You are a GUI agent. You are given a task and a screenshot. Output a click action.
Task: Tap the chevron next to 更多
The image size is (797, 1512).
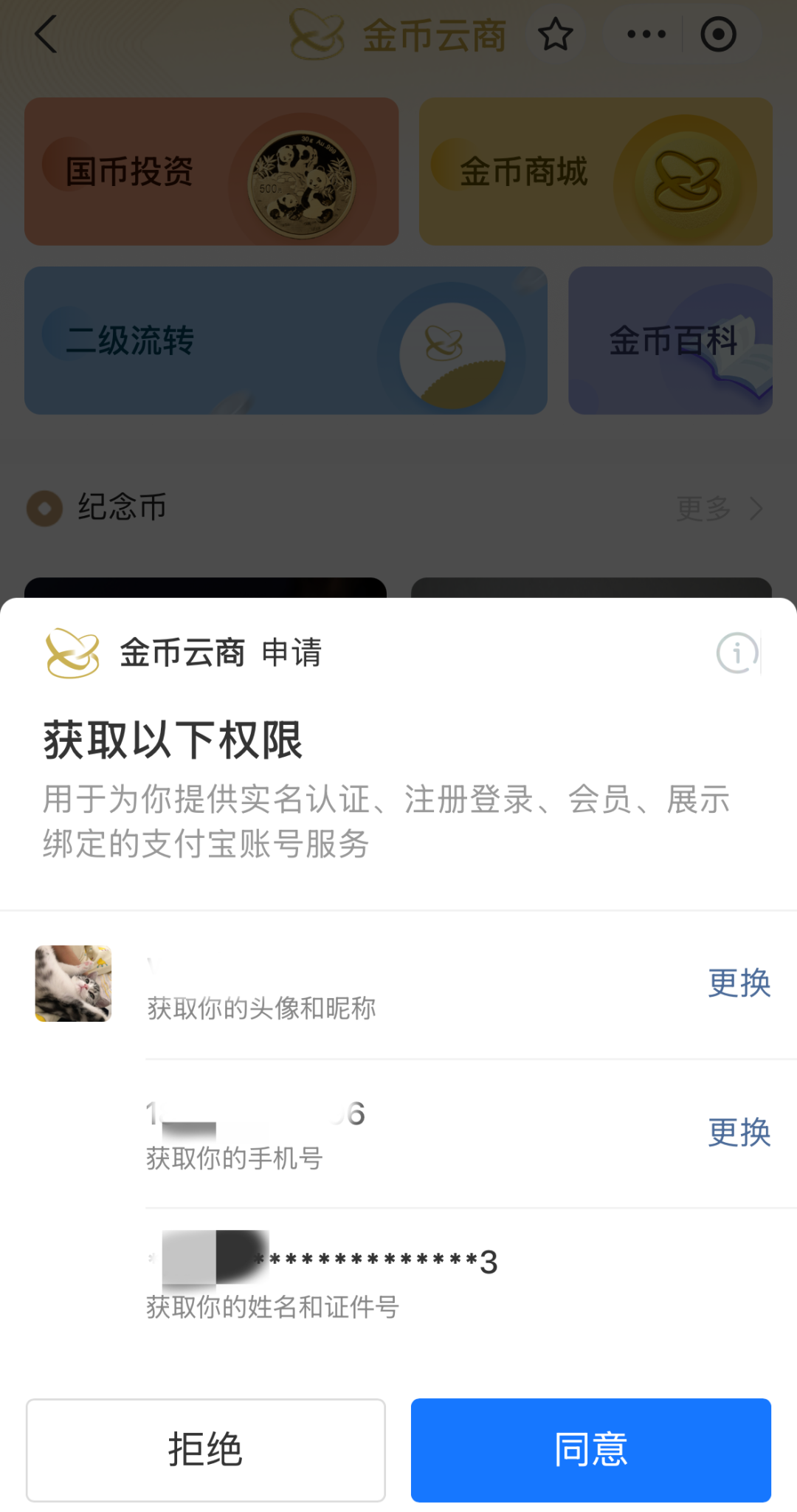(x=757, y=508)
